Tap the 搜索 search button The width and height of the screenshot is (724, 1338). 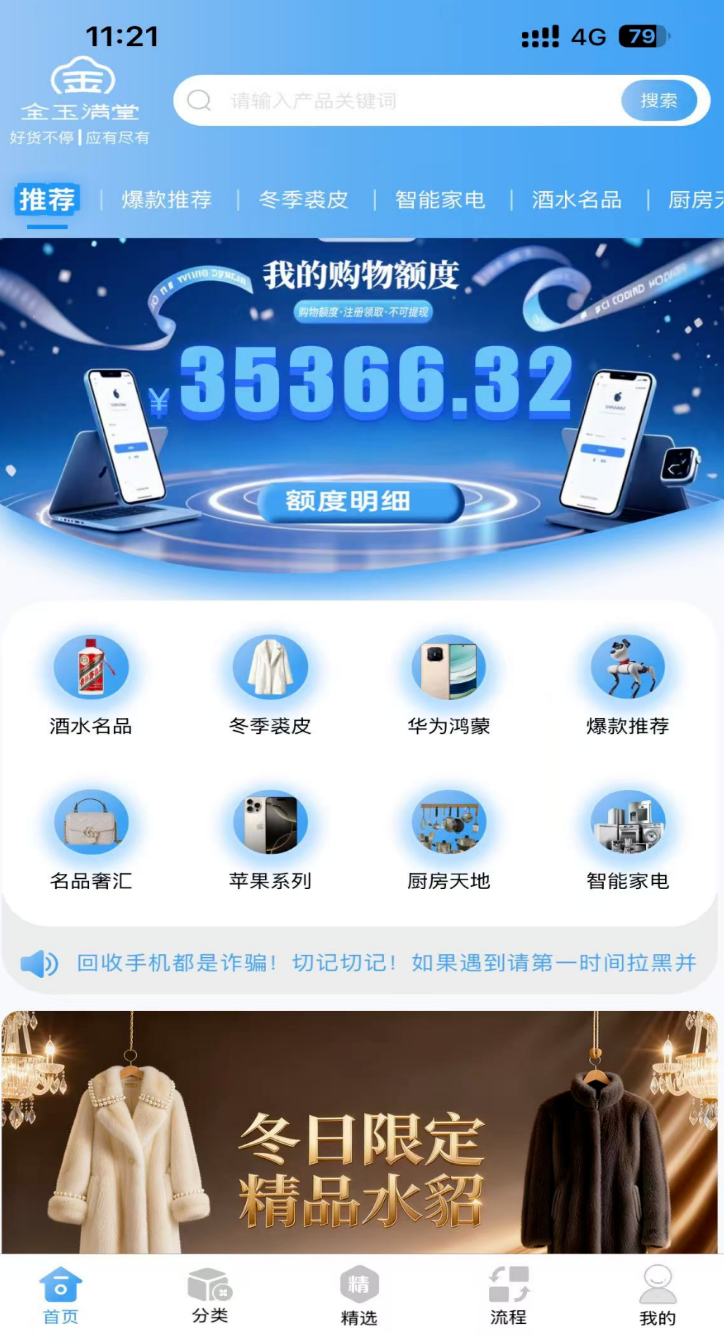point(659,101)
